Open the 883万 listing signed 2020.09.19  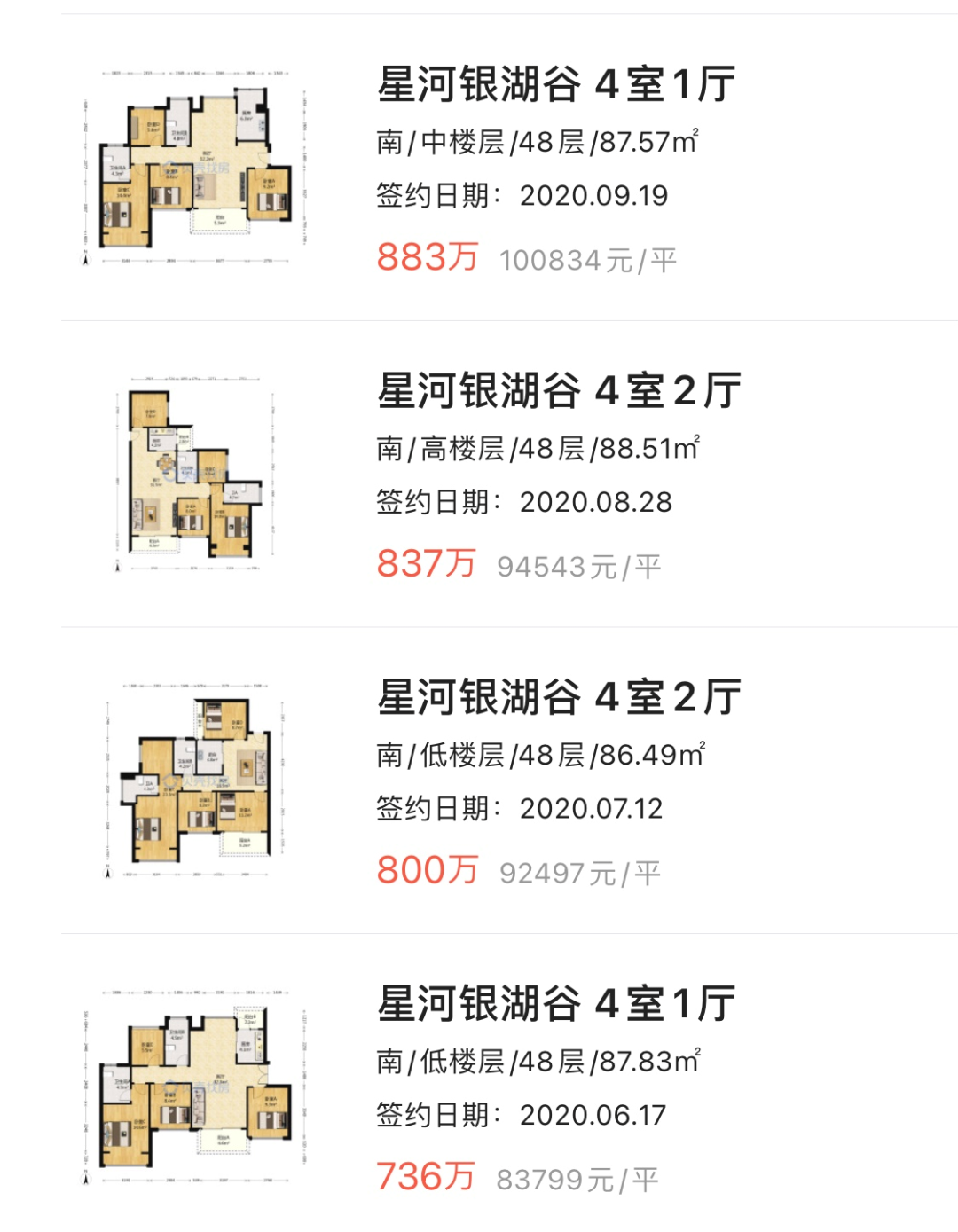tap(555, 85)
